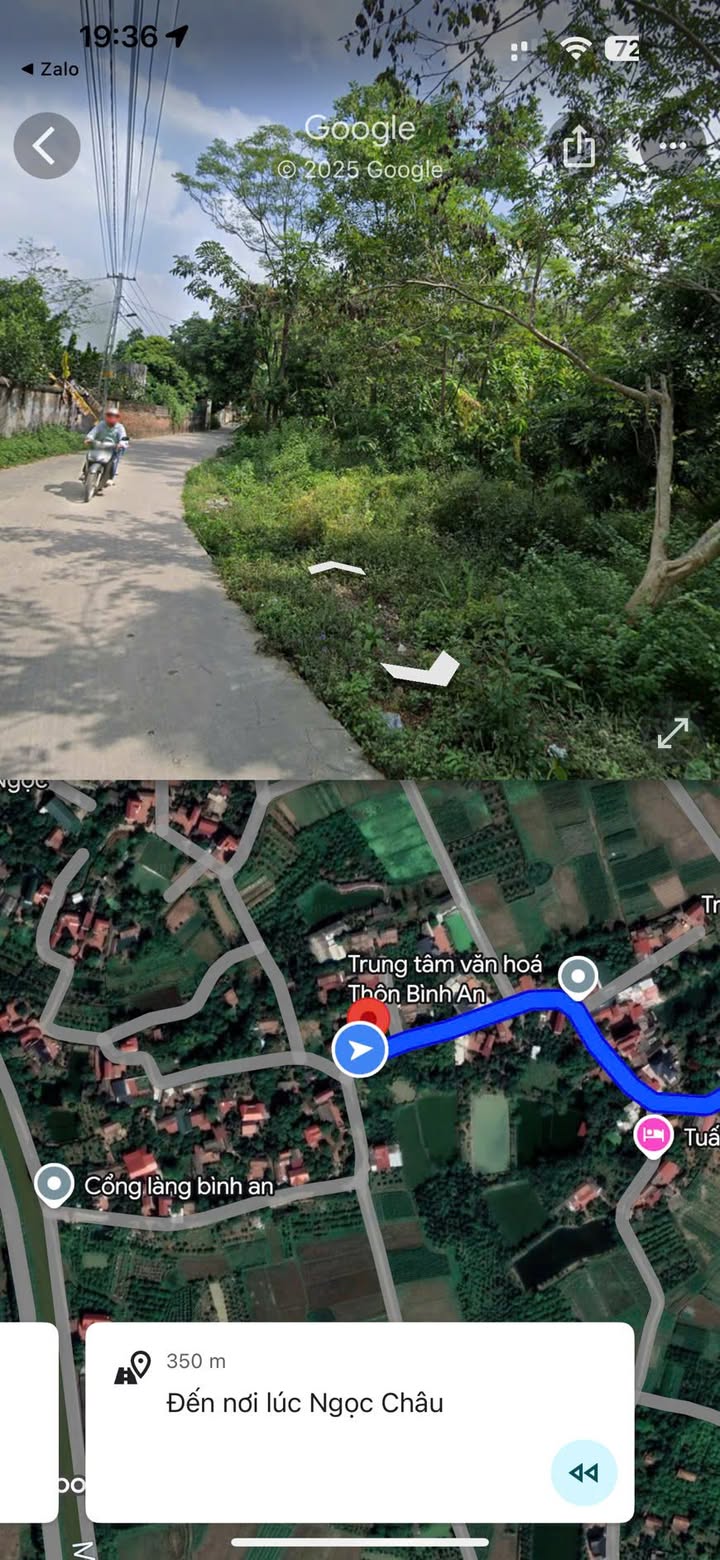Screen dimensions: 720x1560
Task: Move forward along the road arrow
Action: [337, 568]
